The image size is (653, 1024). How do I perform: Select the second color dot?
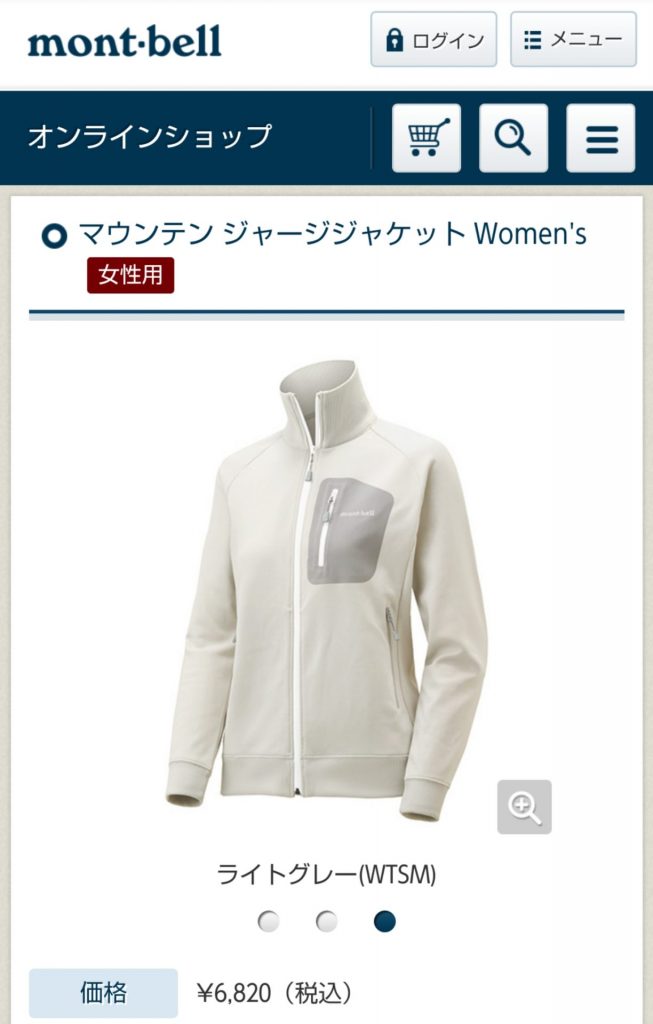pyautogui.click(x=327, y=921)
